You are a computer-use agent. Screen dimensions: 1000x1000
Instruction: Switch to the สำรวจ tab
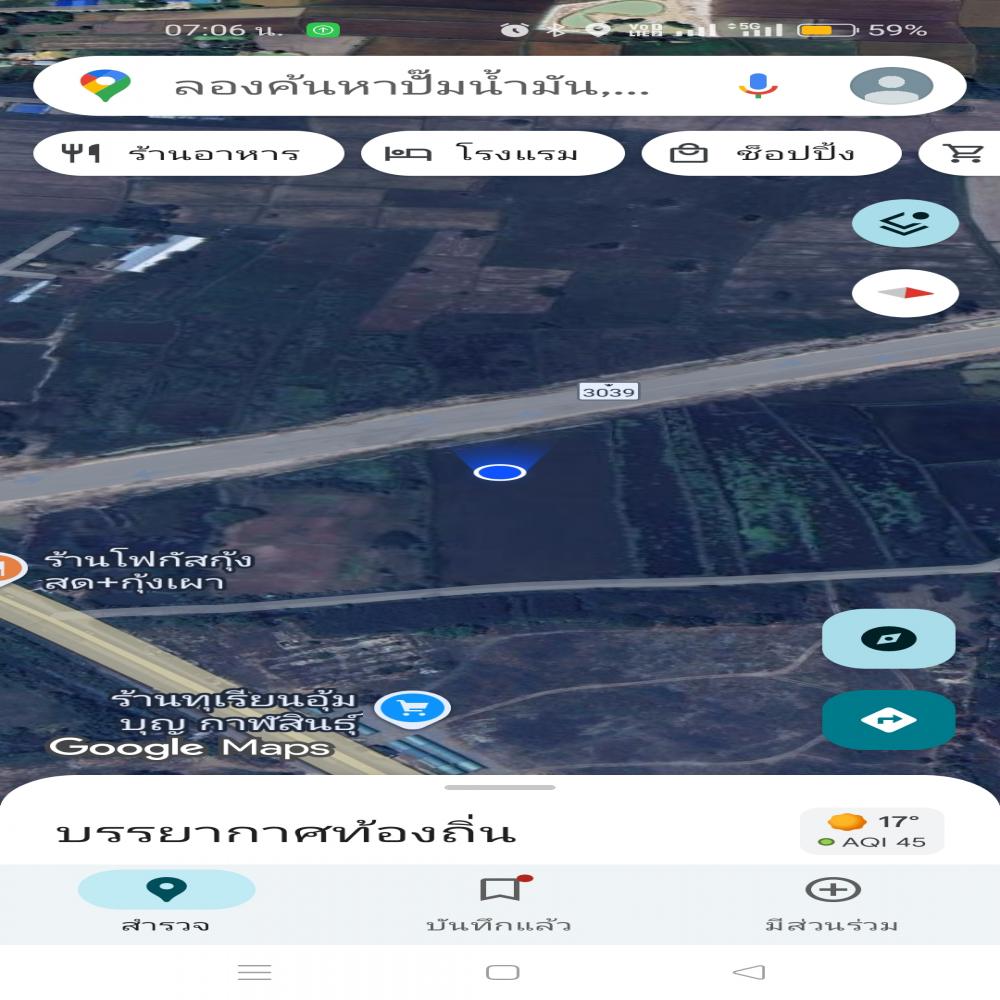coord(166,903)
